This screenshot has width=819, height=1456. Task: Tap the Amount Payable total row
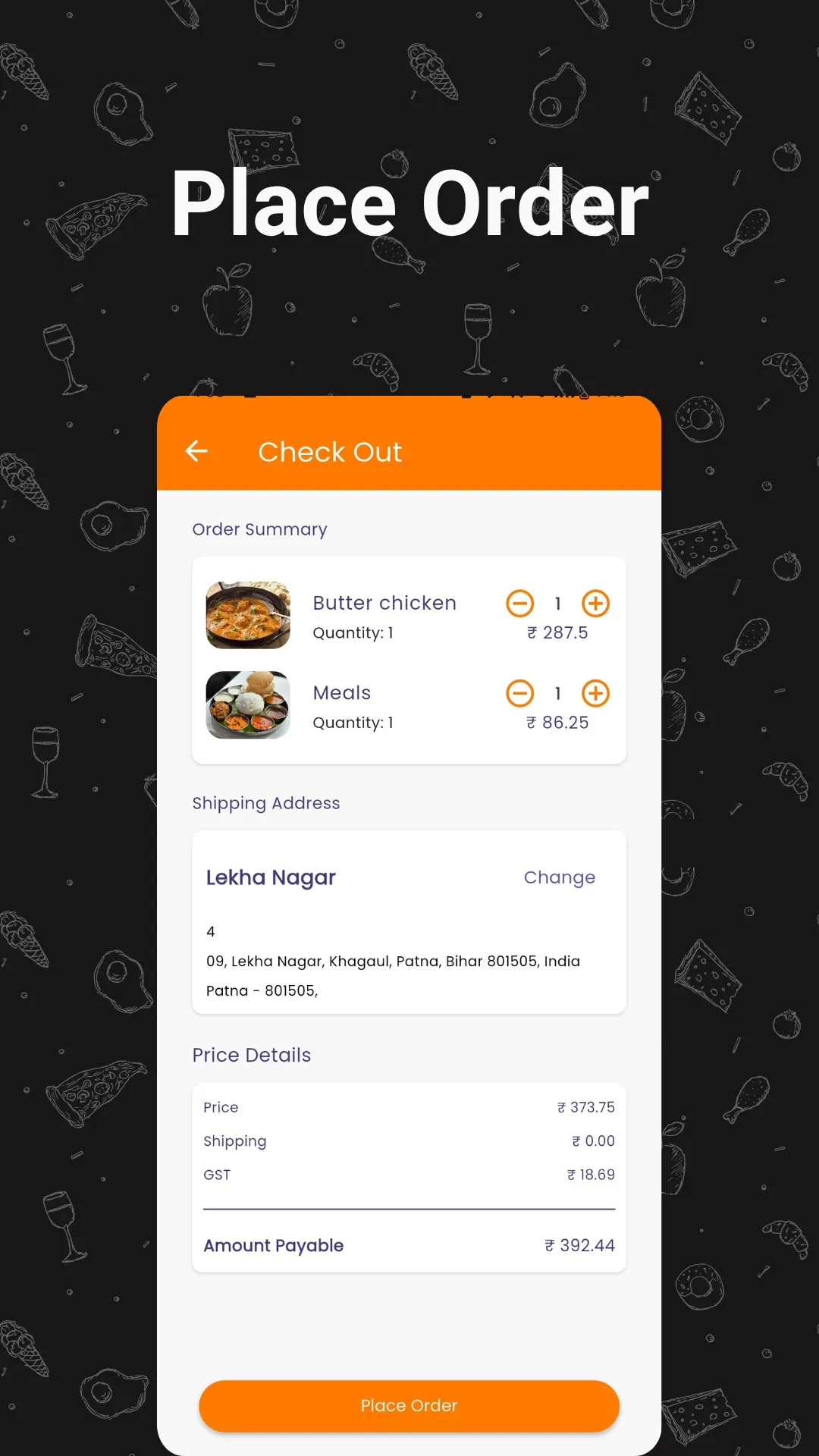point(274,1245)
